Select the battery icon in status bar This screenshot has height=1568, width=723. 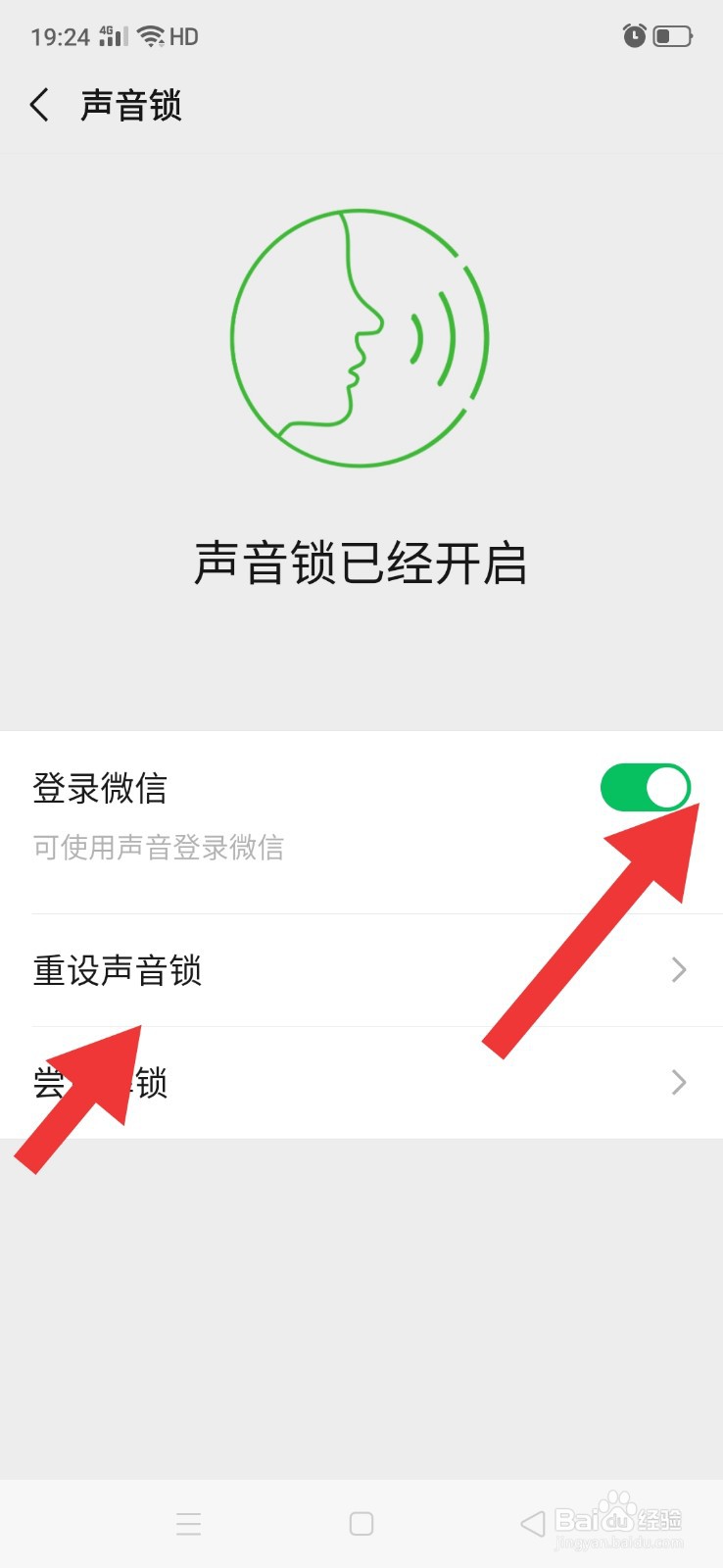[673, 35]
